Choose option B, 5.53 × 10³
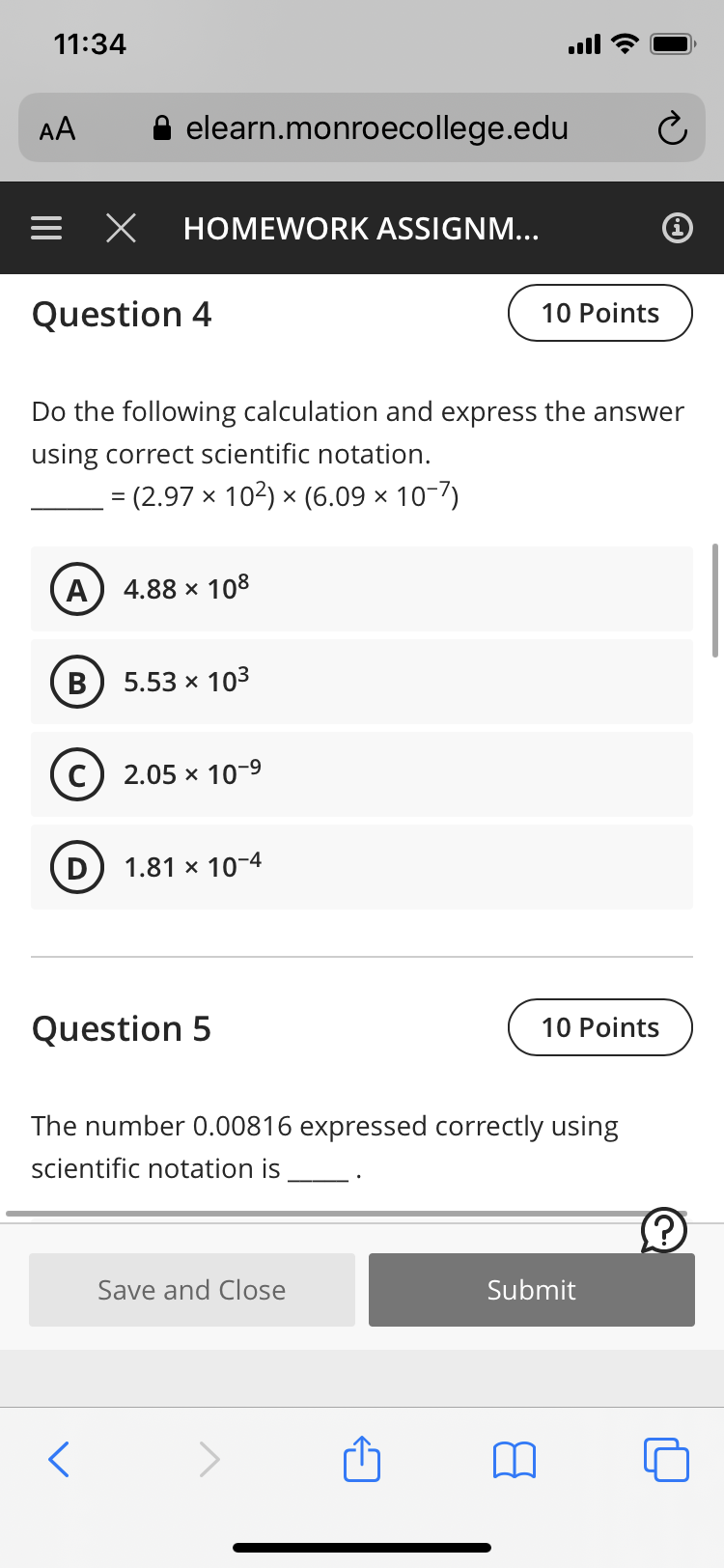Screen dimensions: 724x1568 pos(362,682)
